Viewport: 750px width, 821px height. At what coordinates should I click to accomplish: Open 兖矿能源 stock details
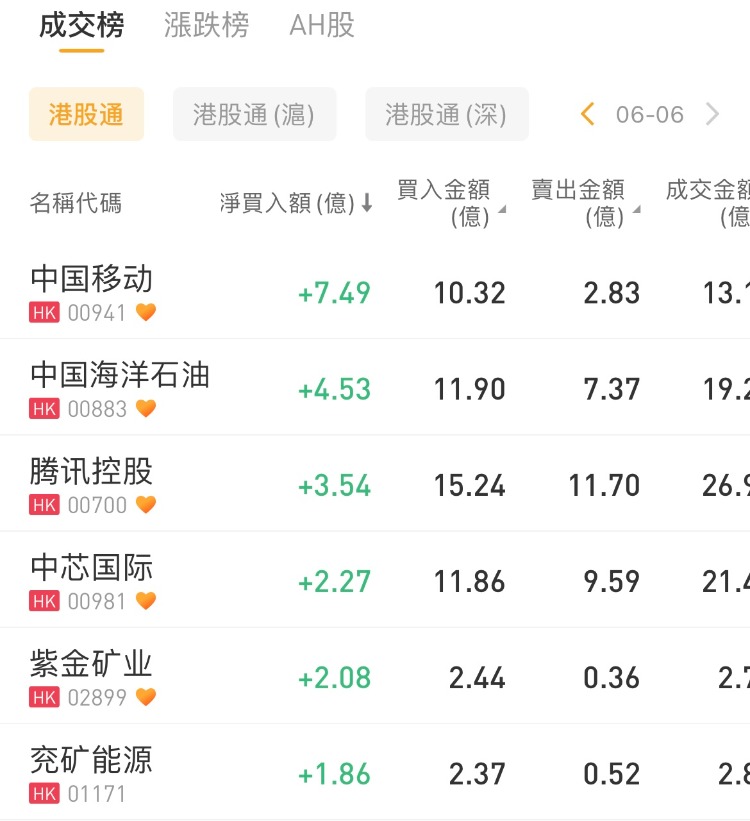[x=92, y=773]
